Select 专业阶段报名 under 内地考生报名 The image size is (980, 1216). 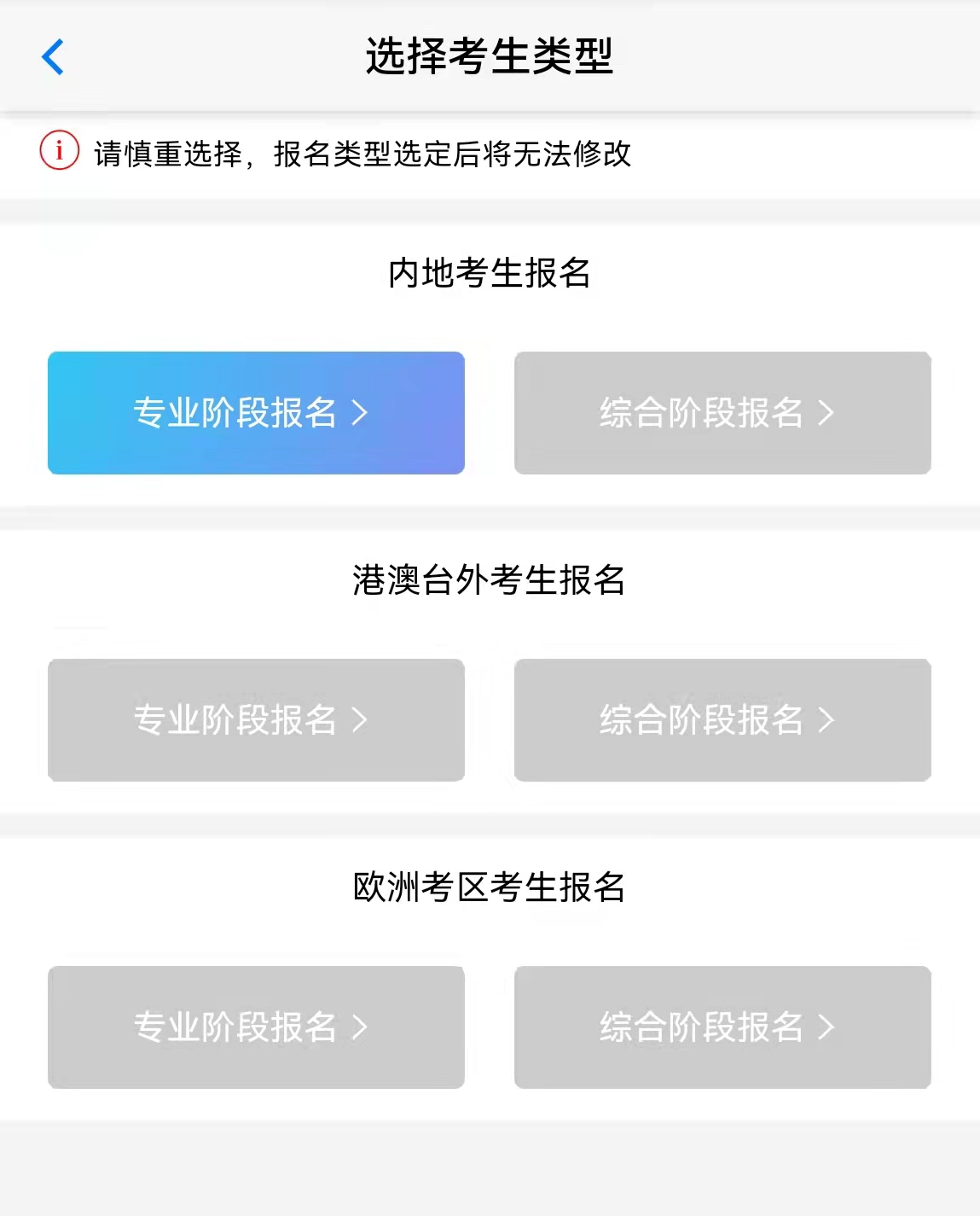(x=256, y=413)
